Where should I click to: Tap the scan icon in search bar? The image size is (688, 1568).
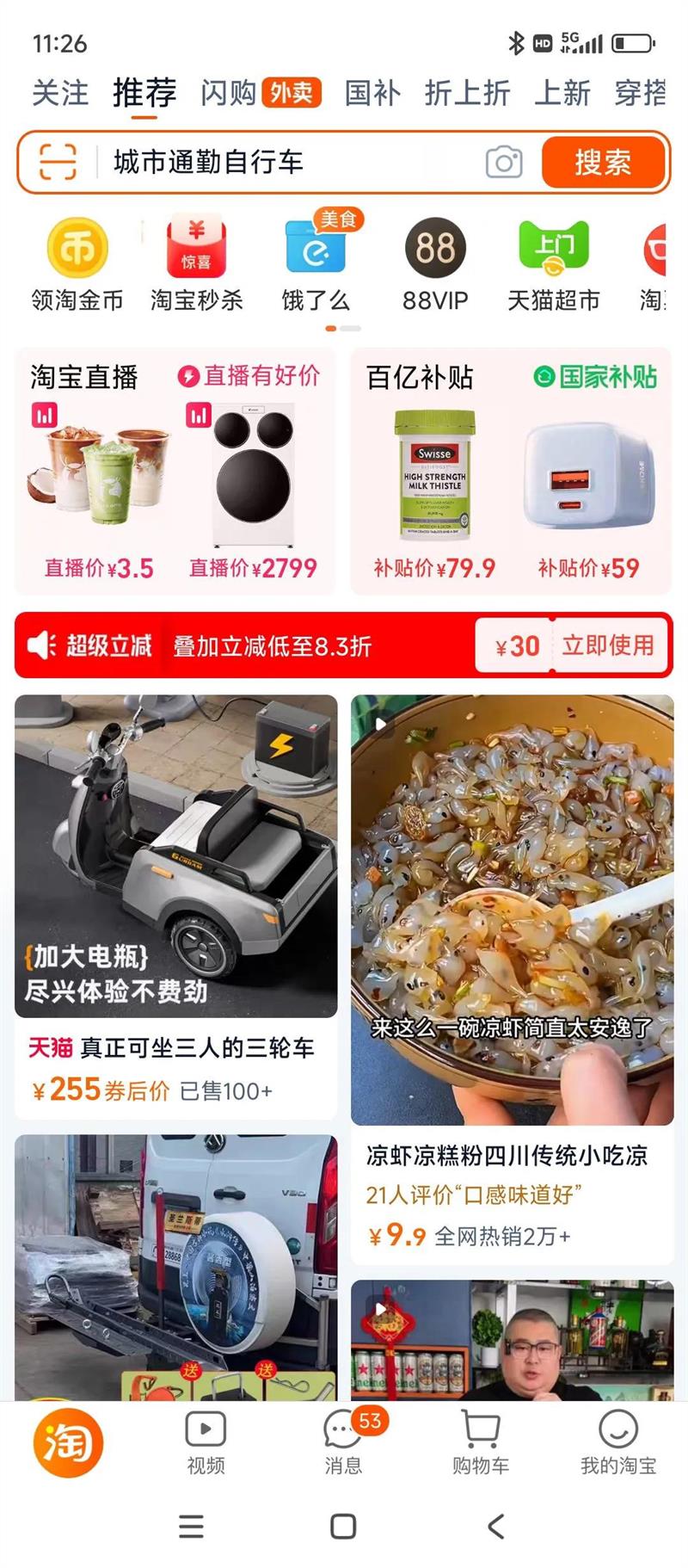[58, 162]
